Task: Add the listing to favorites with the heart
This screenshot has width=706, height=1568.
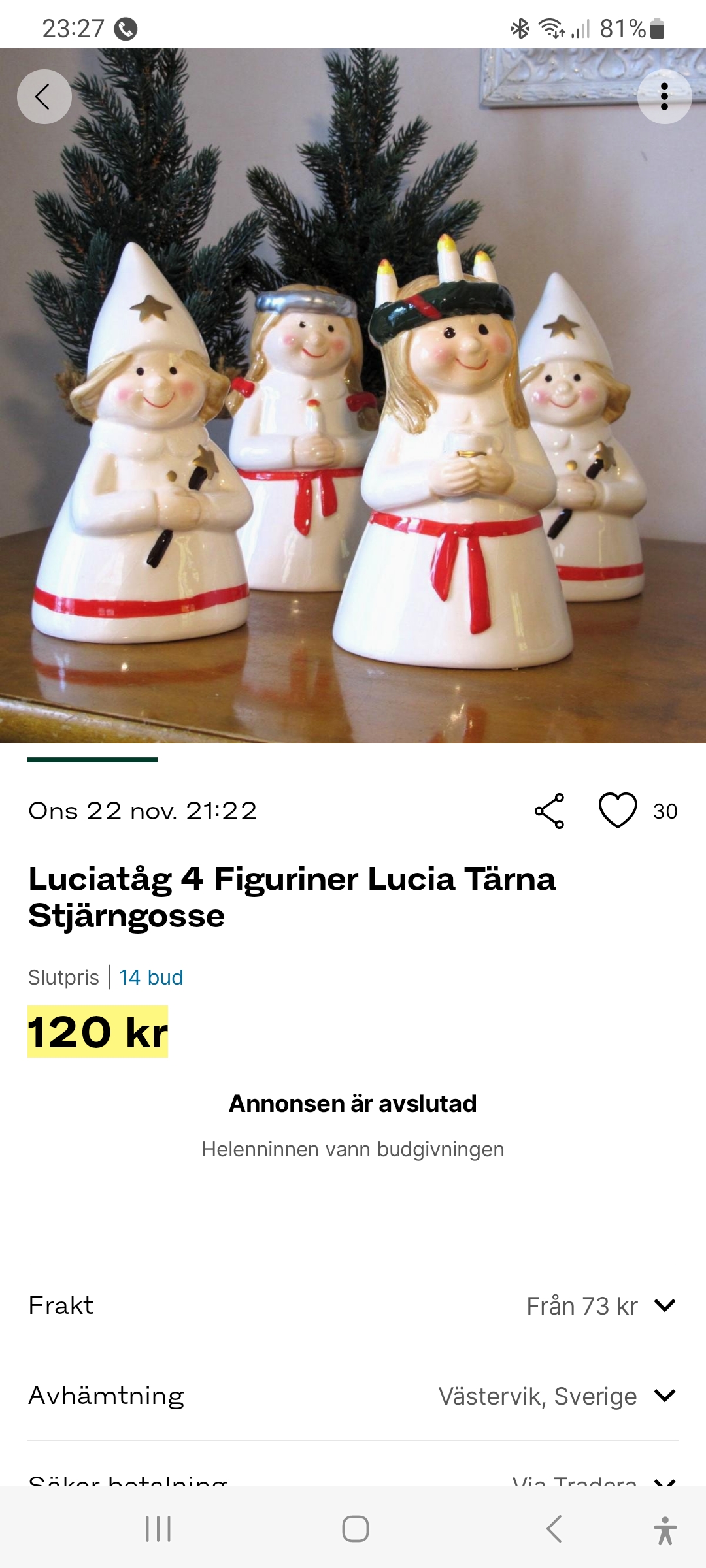Action: click(618, 811)
